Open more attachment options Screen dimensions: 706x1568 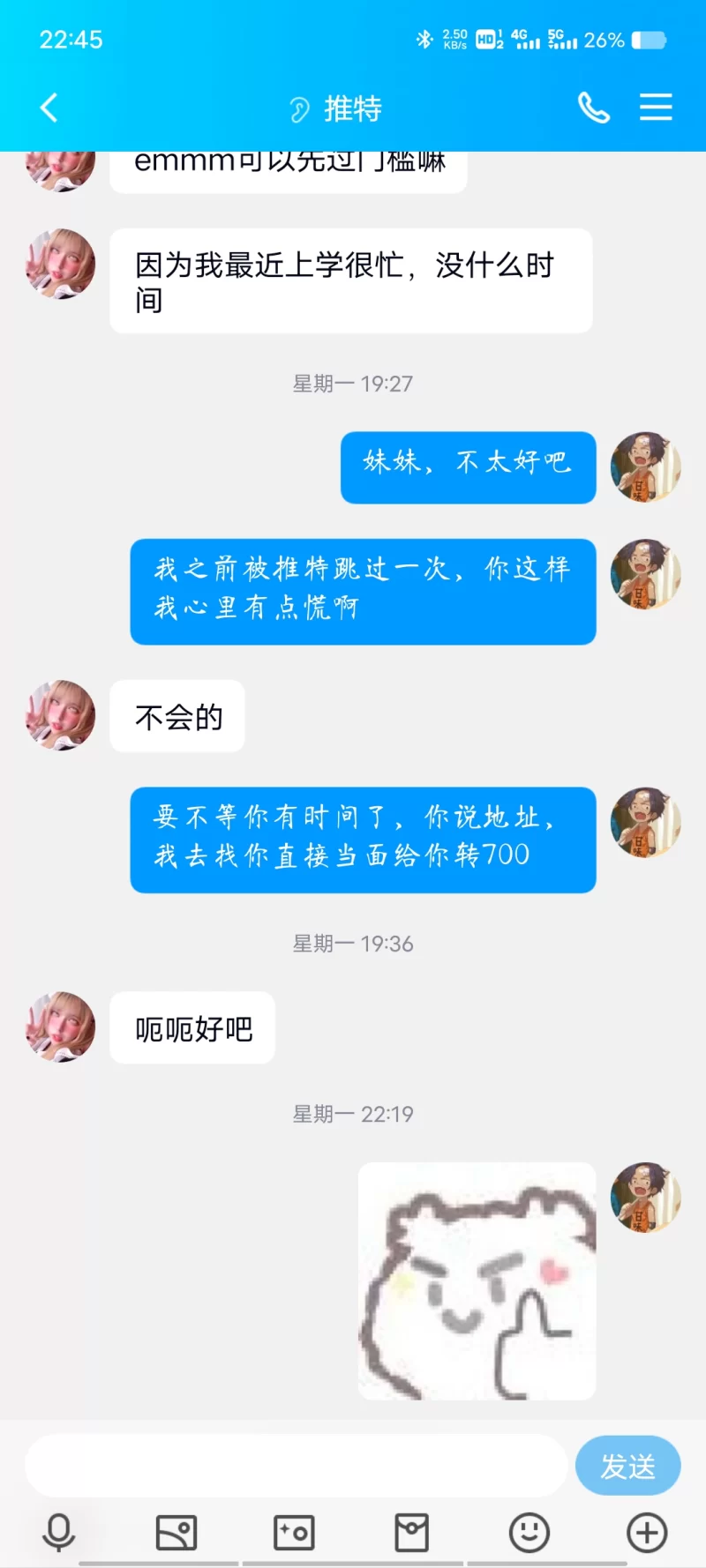pos(647,1533)
